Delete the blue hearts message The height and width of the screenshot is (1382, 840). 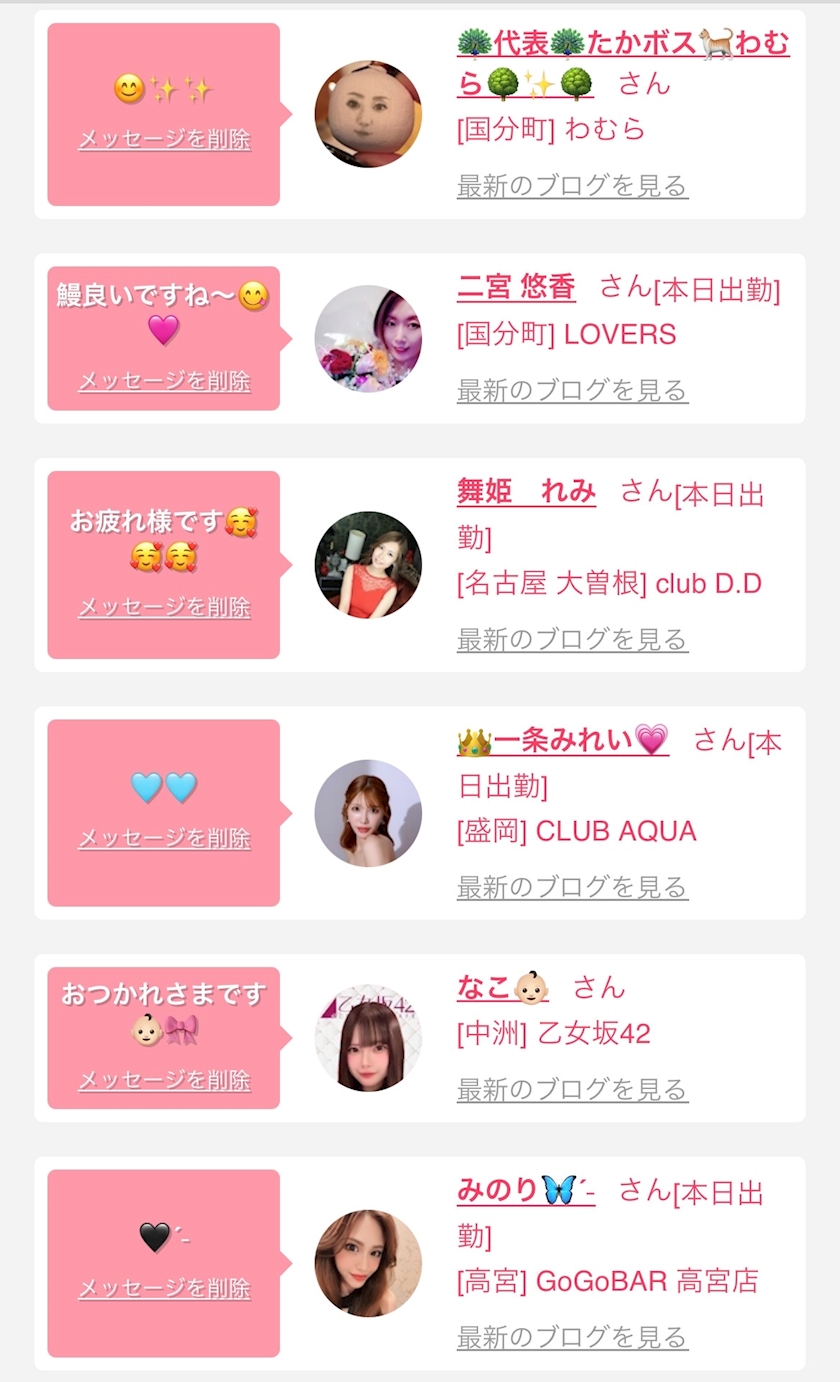(x=164, y=838)
